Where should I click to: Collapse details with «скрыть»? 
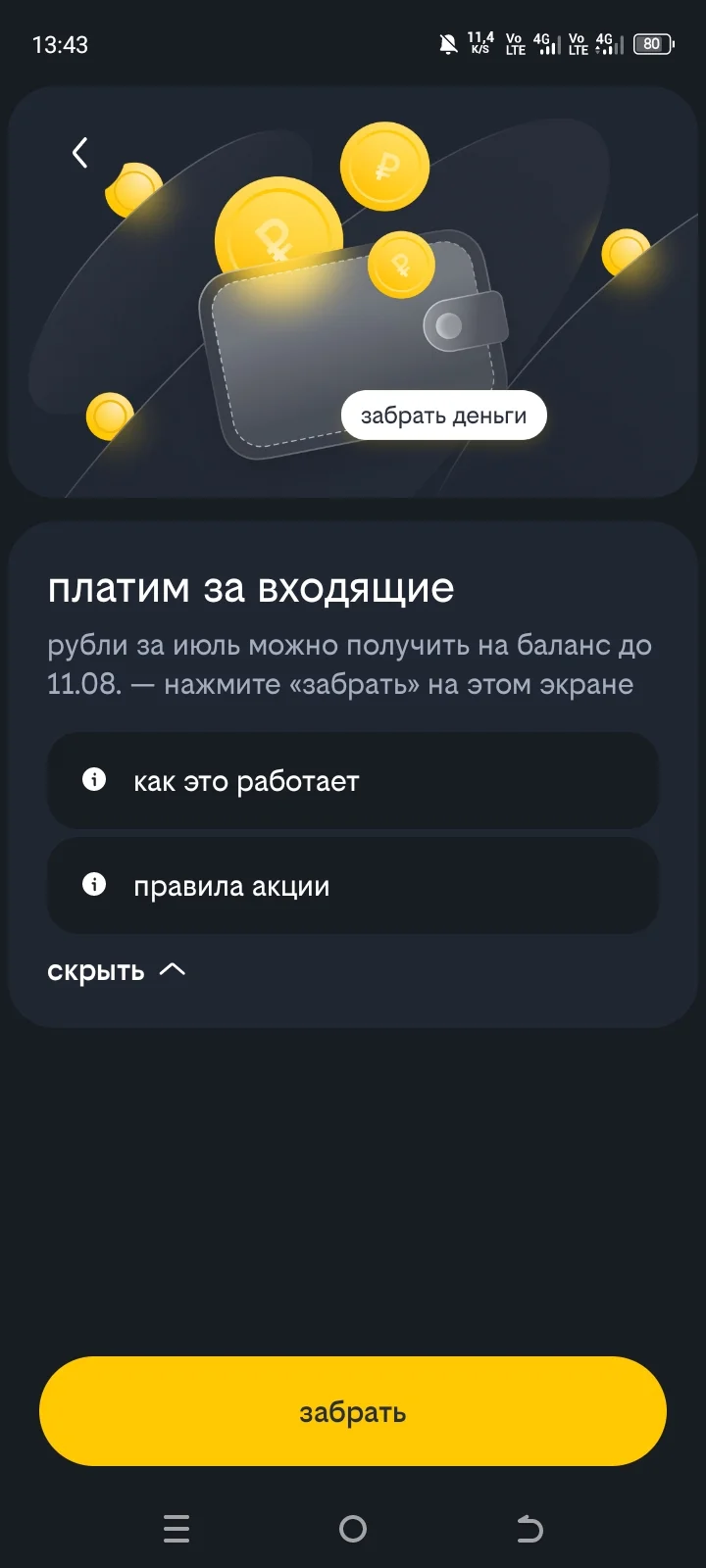117,971
